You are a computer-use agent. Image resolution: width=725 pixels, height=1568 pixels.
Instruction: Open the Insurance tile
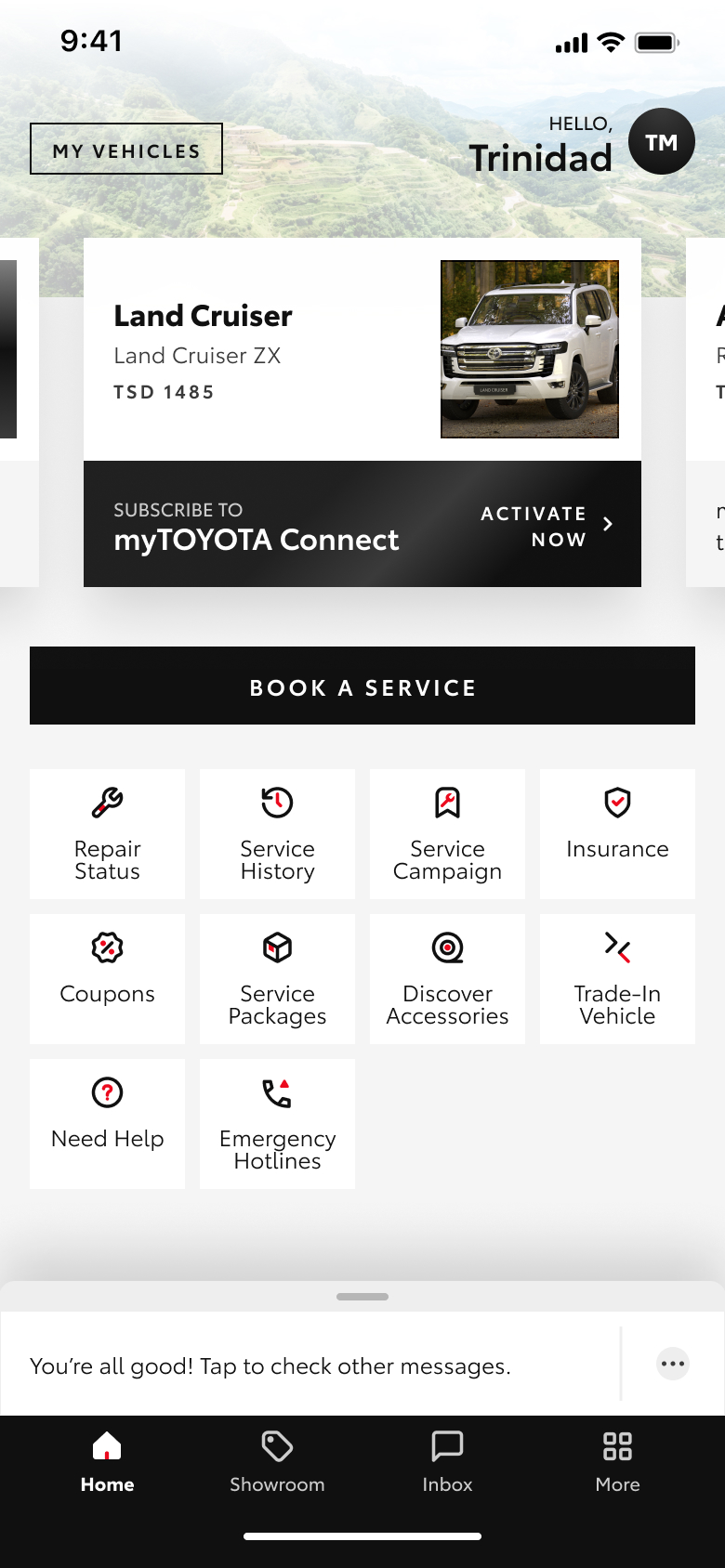click(x=617, y=834)
